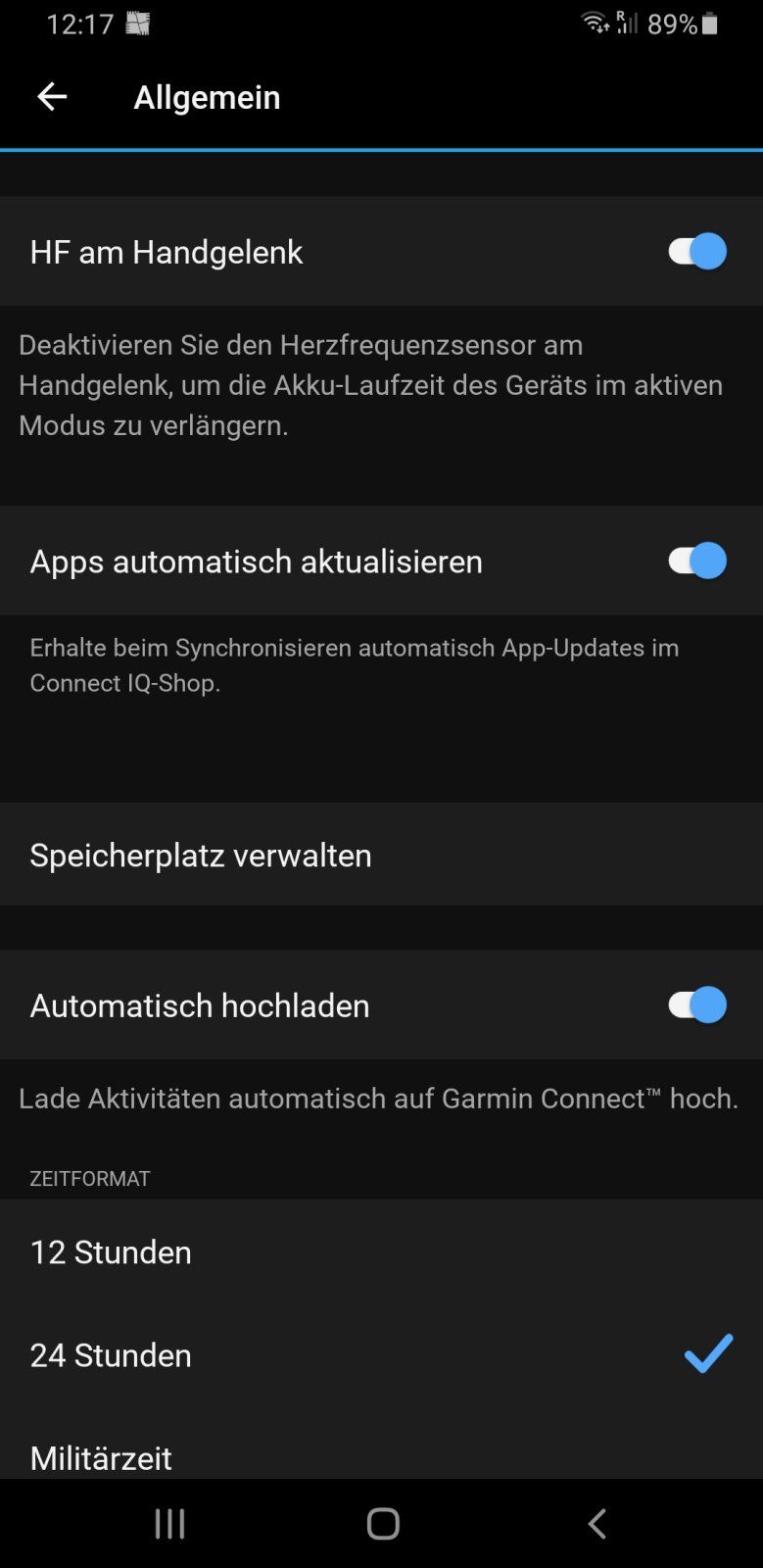Select 12 Stunden time format
763x1568 pixels.
(381, 1251)
